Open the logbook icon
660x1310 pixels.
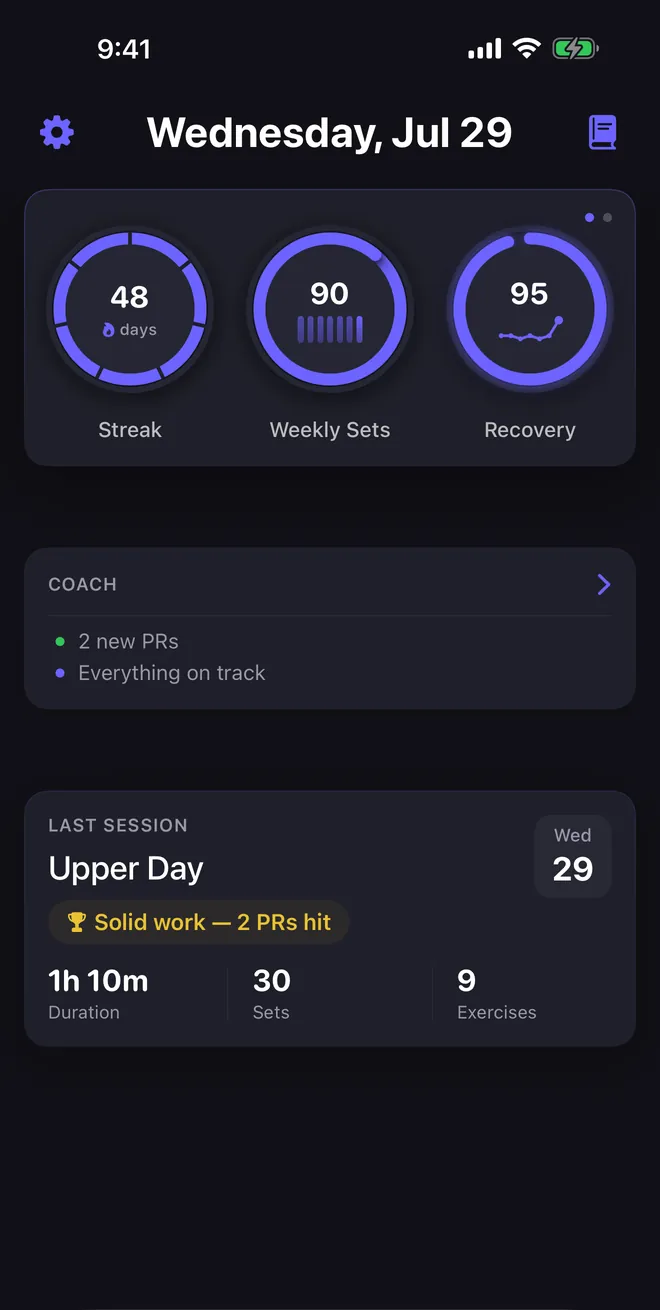[x=603, y=132]
